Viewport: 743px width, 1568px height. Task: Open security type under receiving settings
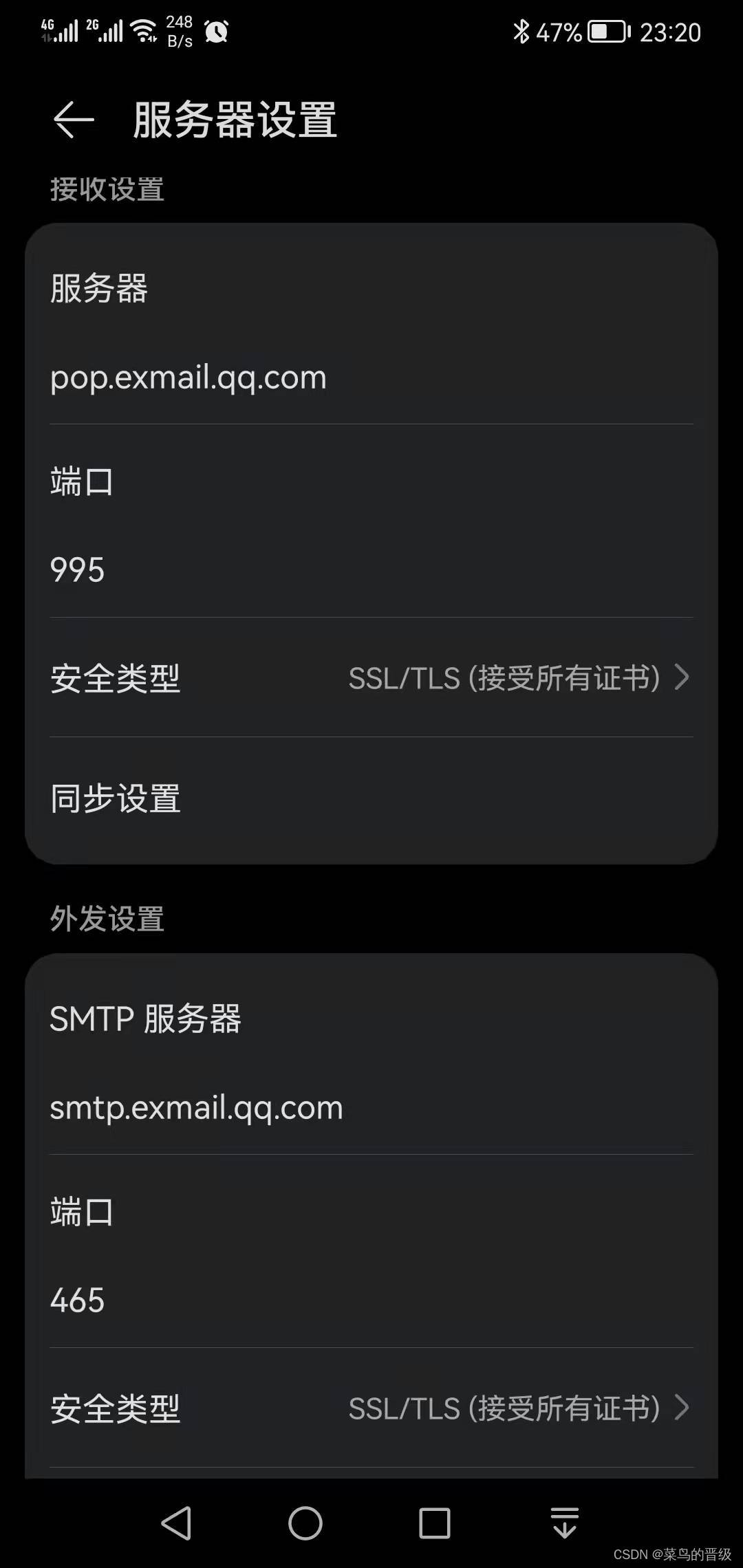[371, 678]
